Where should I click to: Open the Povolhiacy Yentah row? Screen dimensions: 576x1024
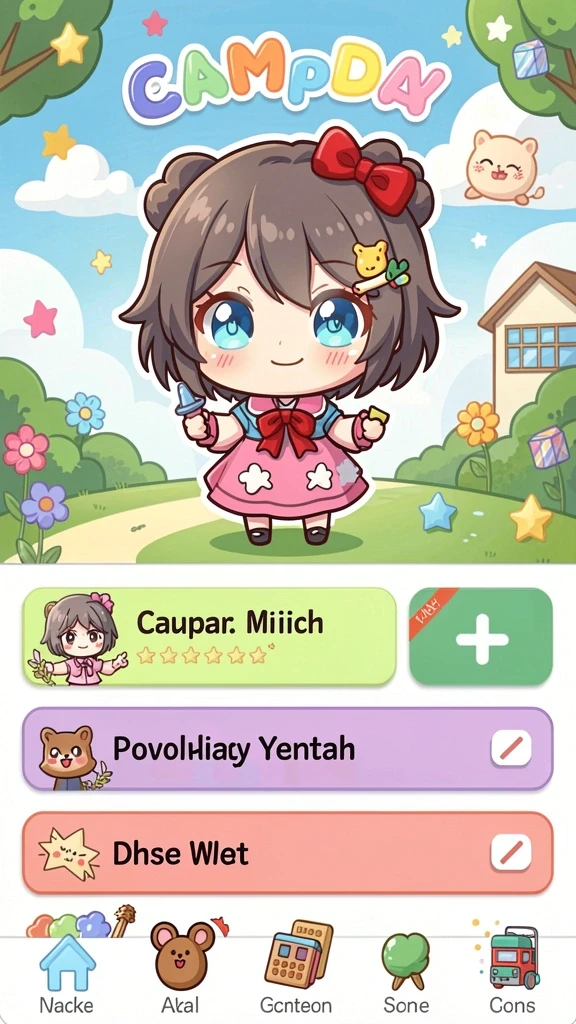[287, 749]
